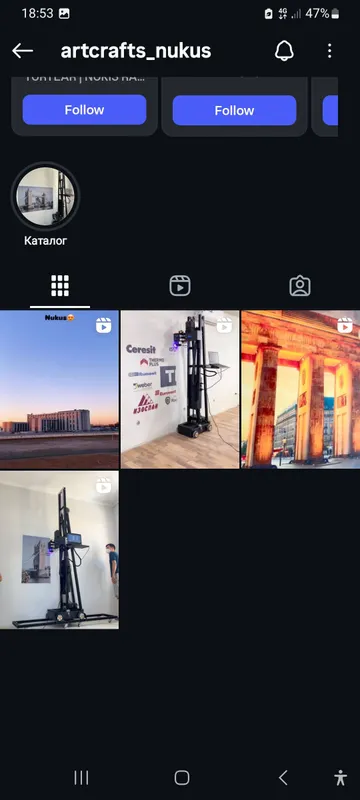The height and width of the screenshot is (800, 360).
Task: Open the Каталог story highlight
Action: pyautogui.click(x=45, y=196)
